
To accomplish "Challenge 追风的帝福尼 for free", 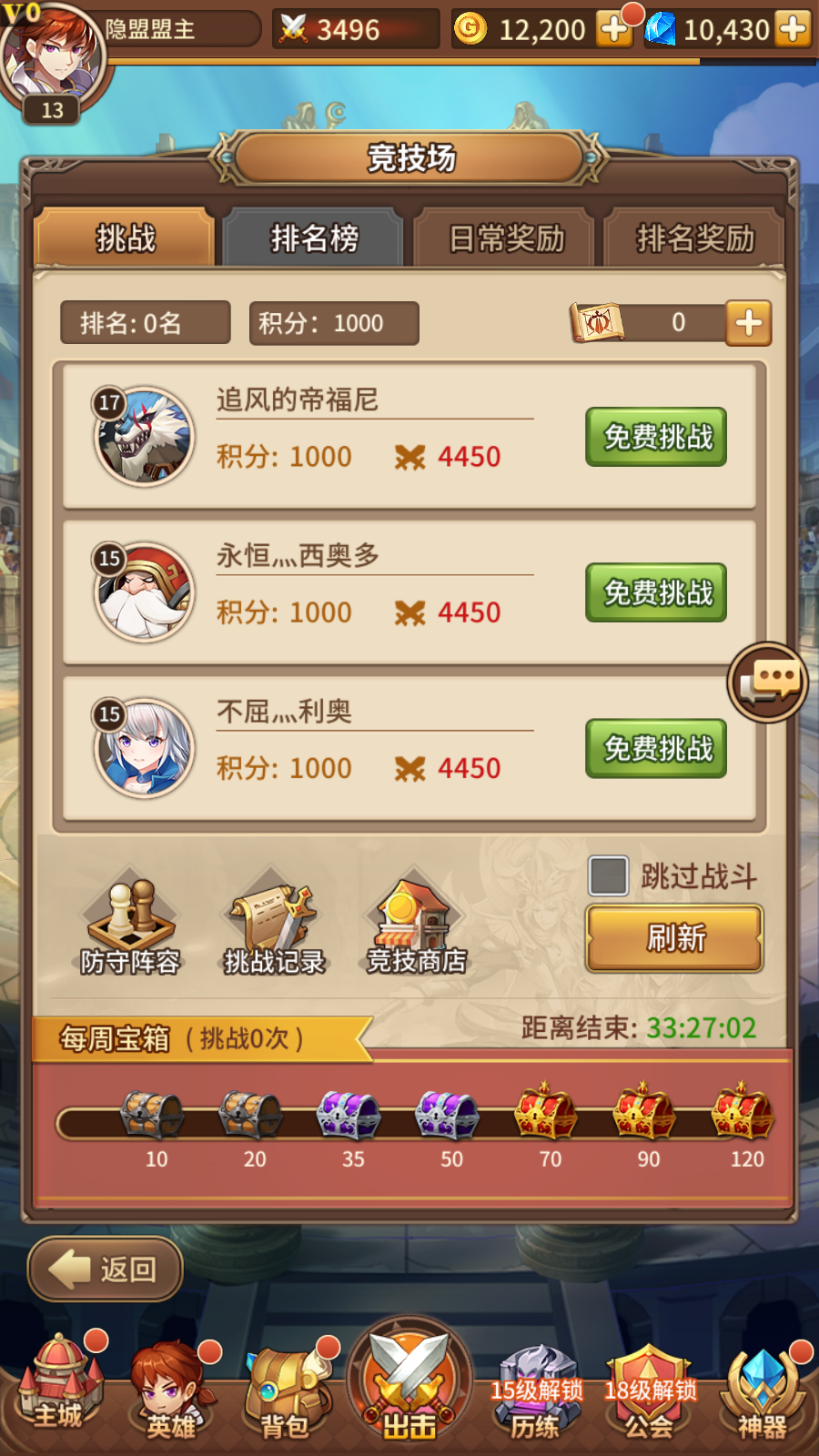I will pos(656,437).
